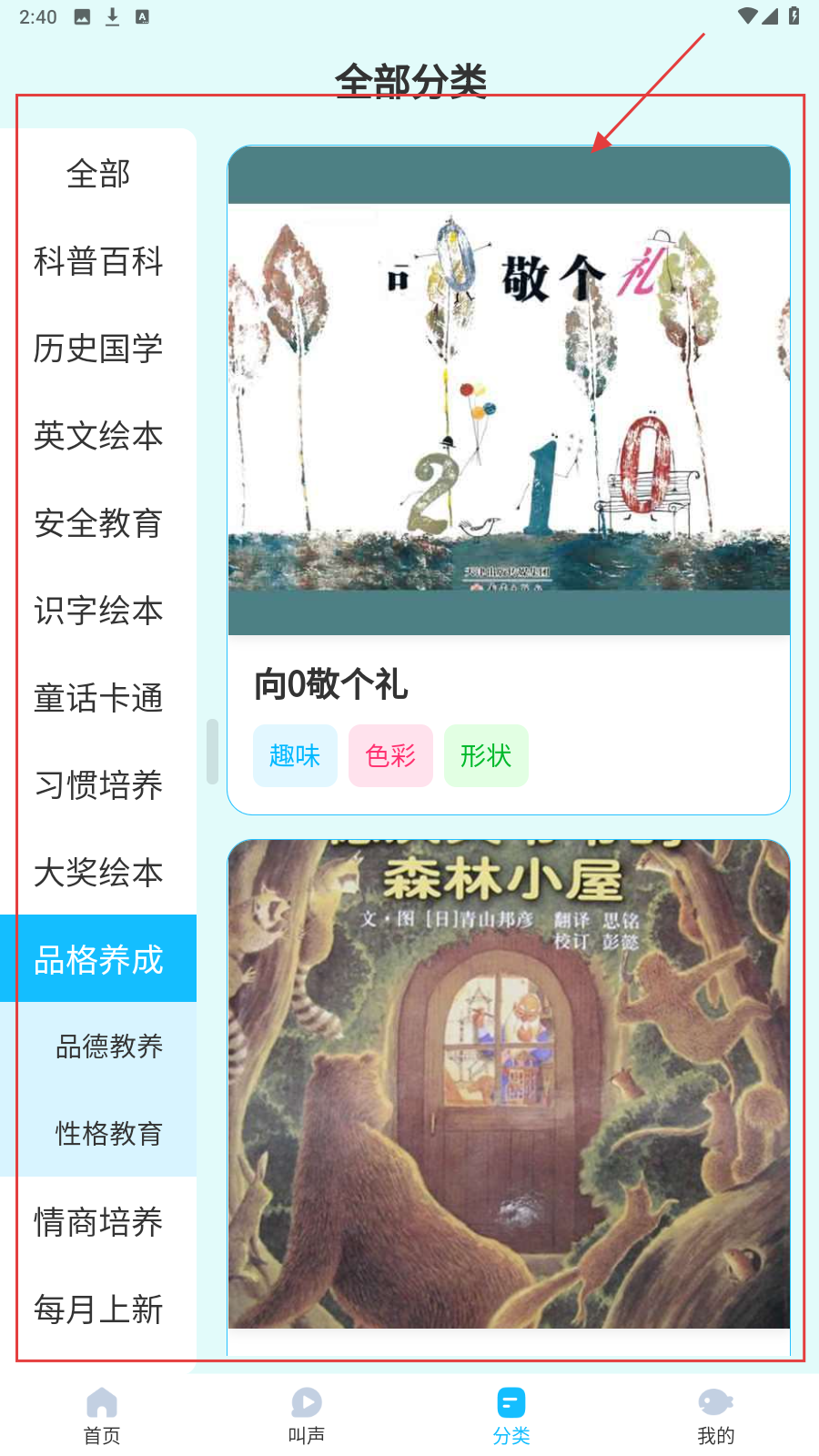Image resolution: width=819 pixels, height=1456 pixels.
Task: Open the 我的 tab
Action: tap(715, 1415)
